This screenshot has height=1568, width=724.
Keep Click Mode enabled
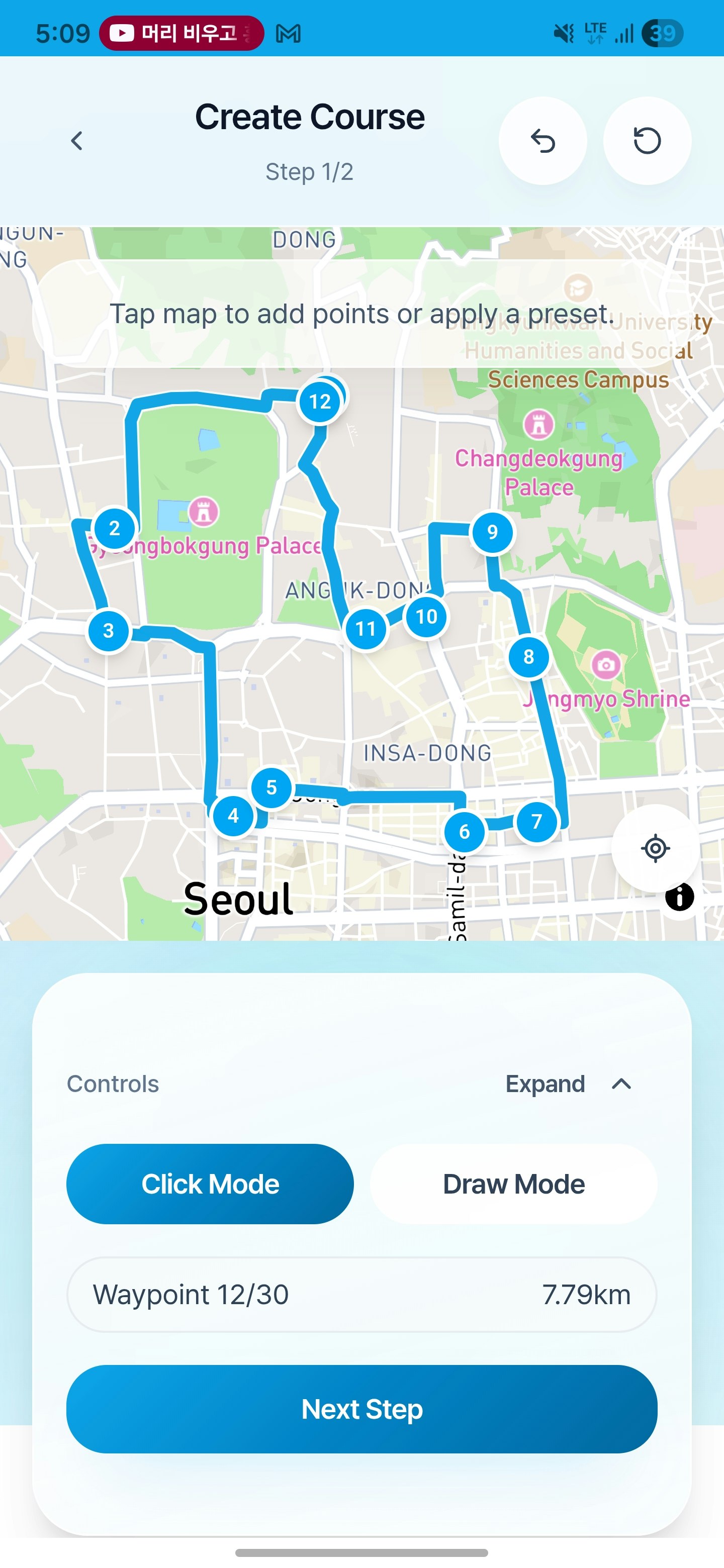pos(210,1184)
